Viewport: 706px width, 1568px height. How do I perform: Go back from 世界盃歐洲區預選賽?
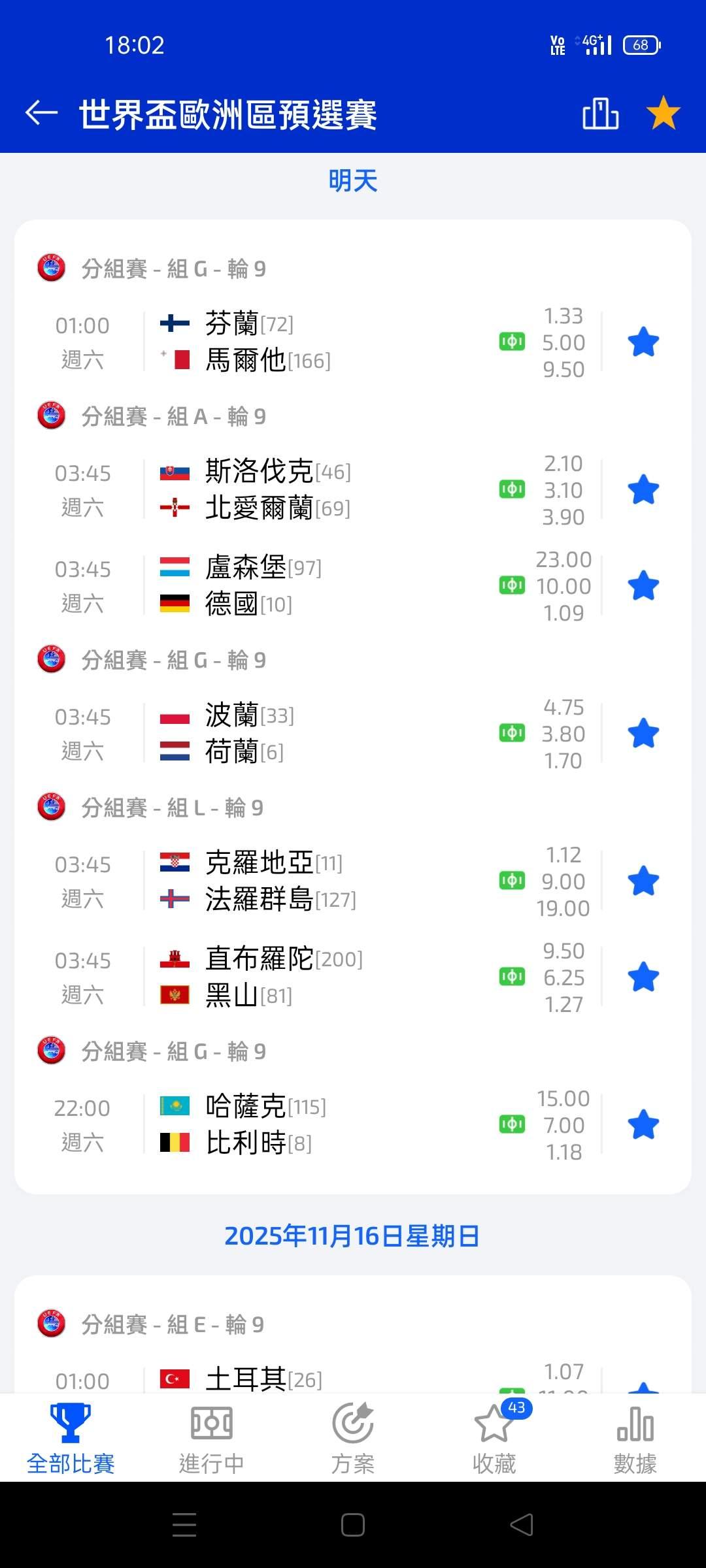click(x=42, y=114)
